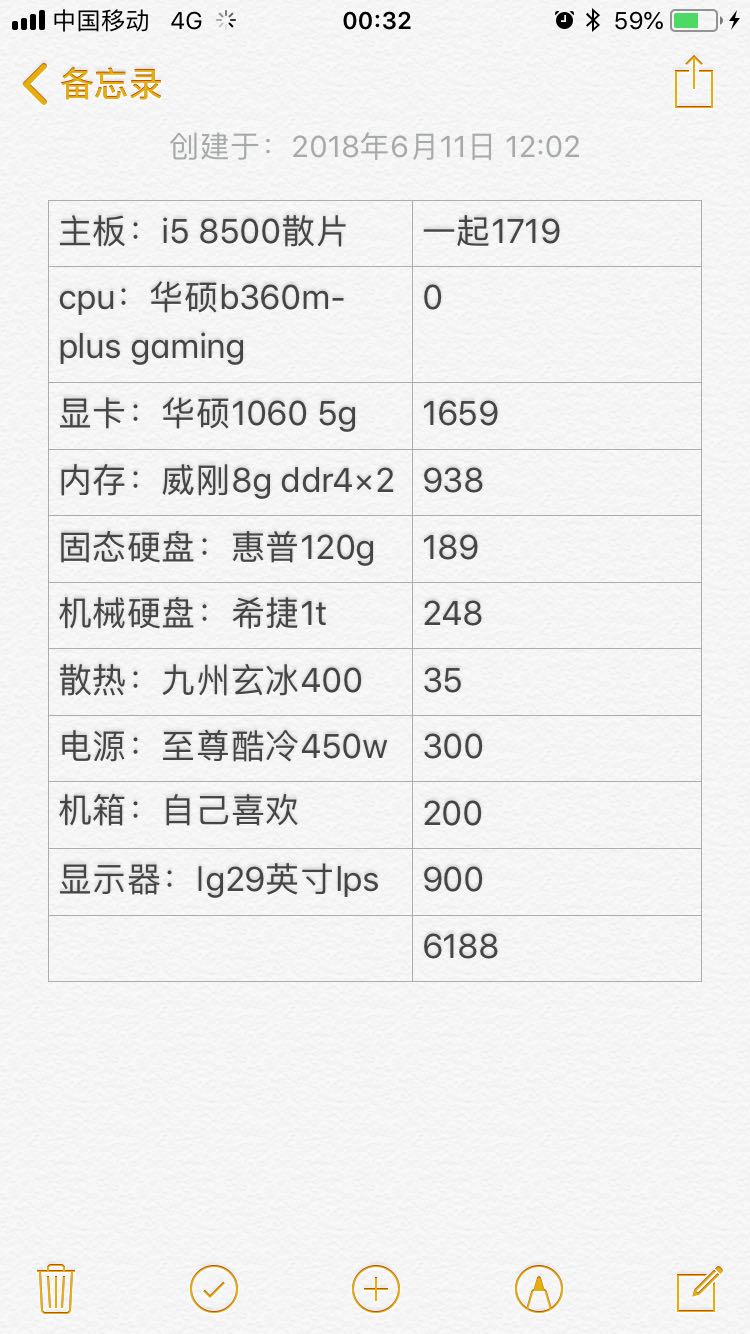Share this note

click(x=694, y=81)
